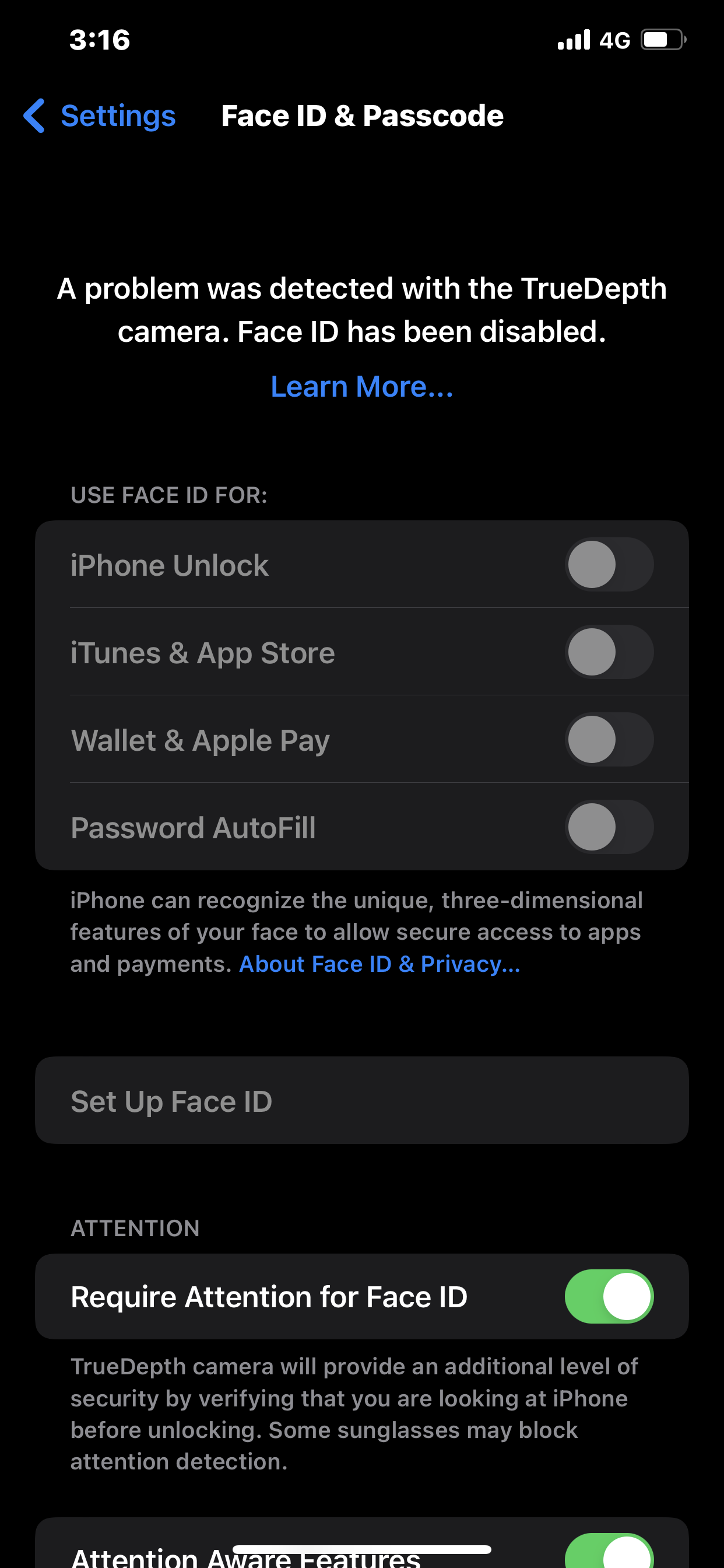
Task: Tap the back chevron to return to Settings
Action: point(34,116)
